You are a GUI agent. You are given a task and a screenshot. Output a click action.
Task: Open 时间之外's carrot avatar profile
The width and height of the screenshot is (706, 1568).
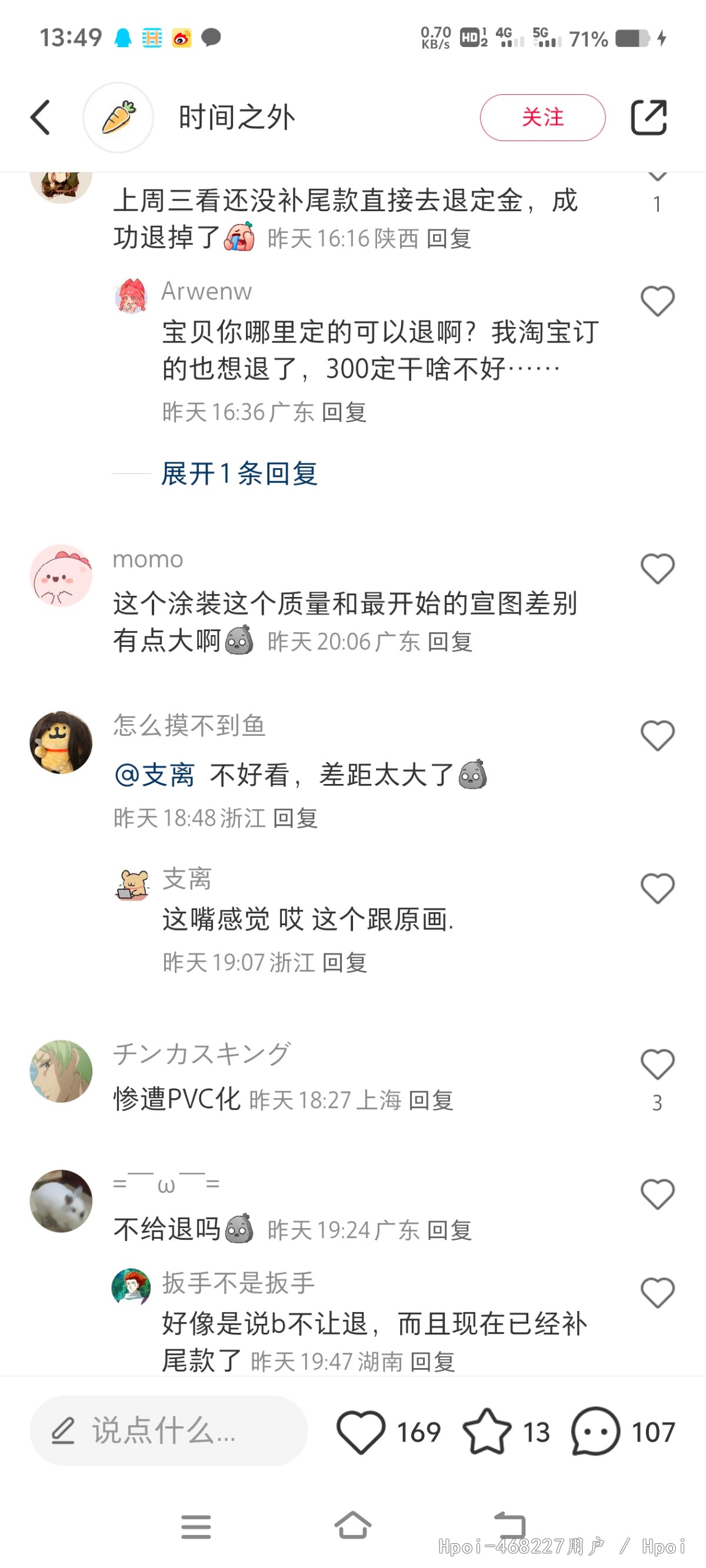point(118,117)
